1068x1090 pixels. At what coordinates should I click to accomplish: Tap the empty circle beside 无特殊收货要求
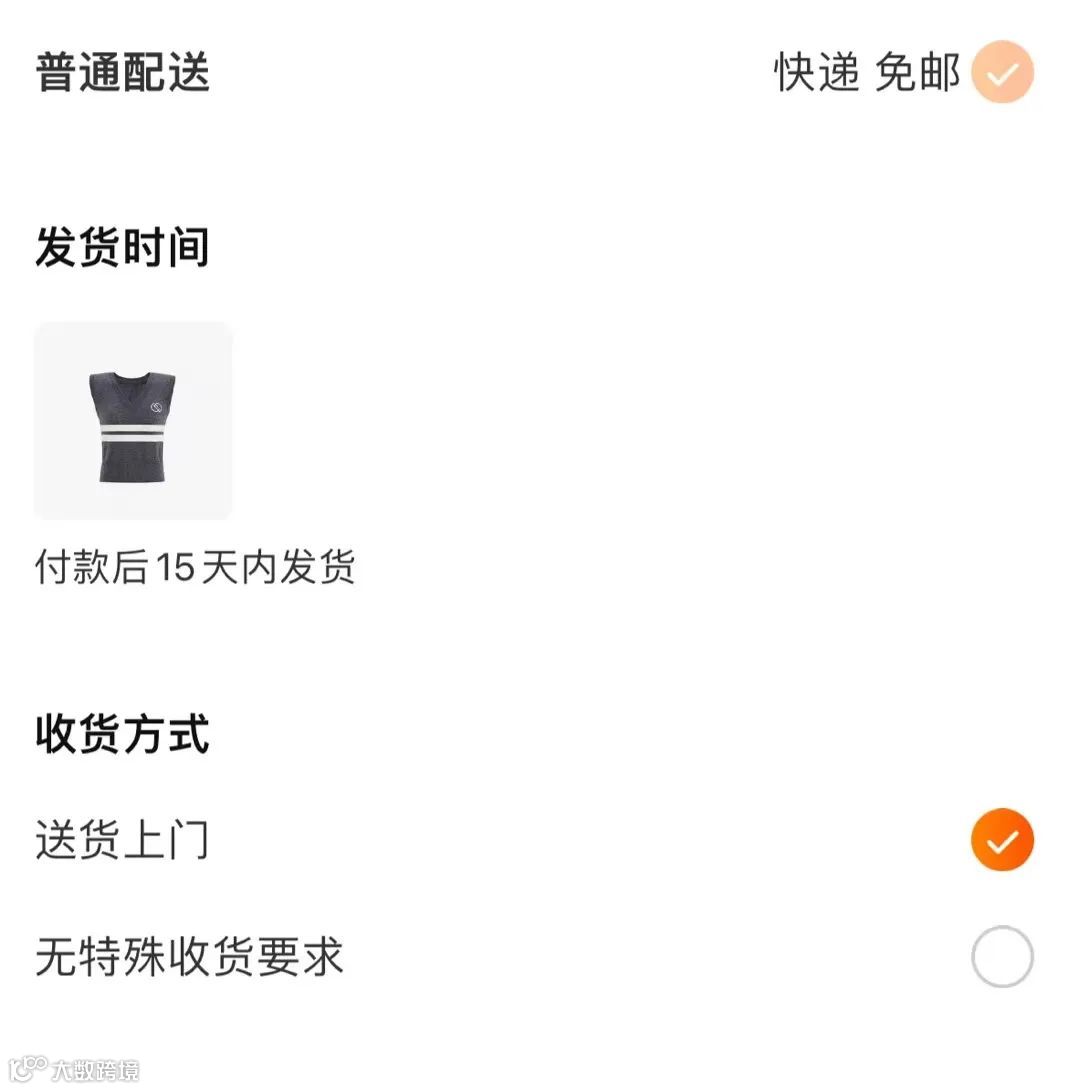tap(1001, 956)
